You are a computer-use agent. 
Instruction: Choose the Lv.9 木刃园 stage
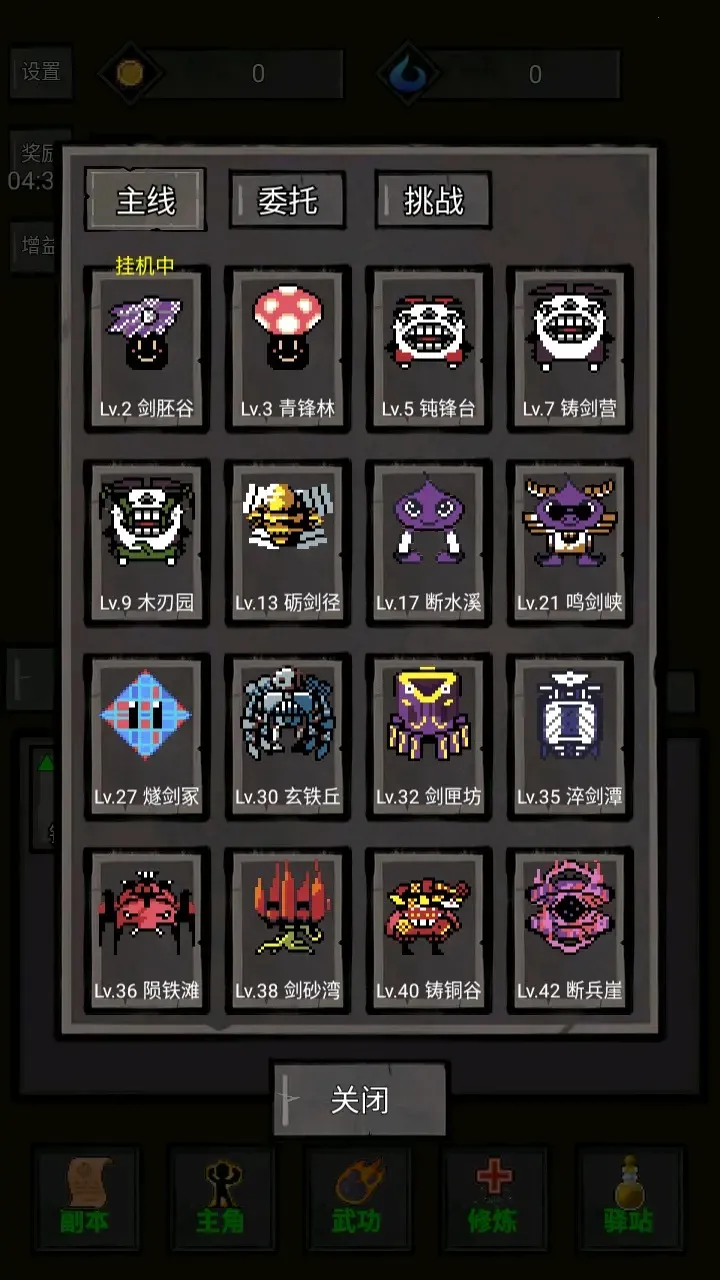click(x=146, y=543)
